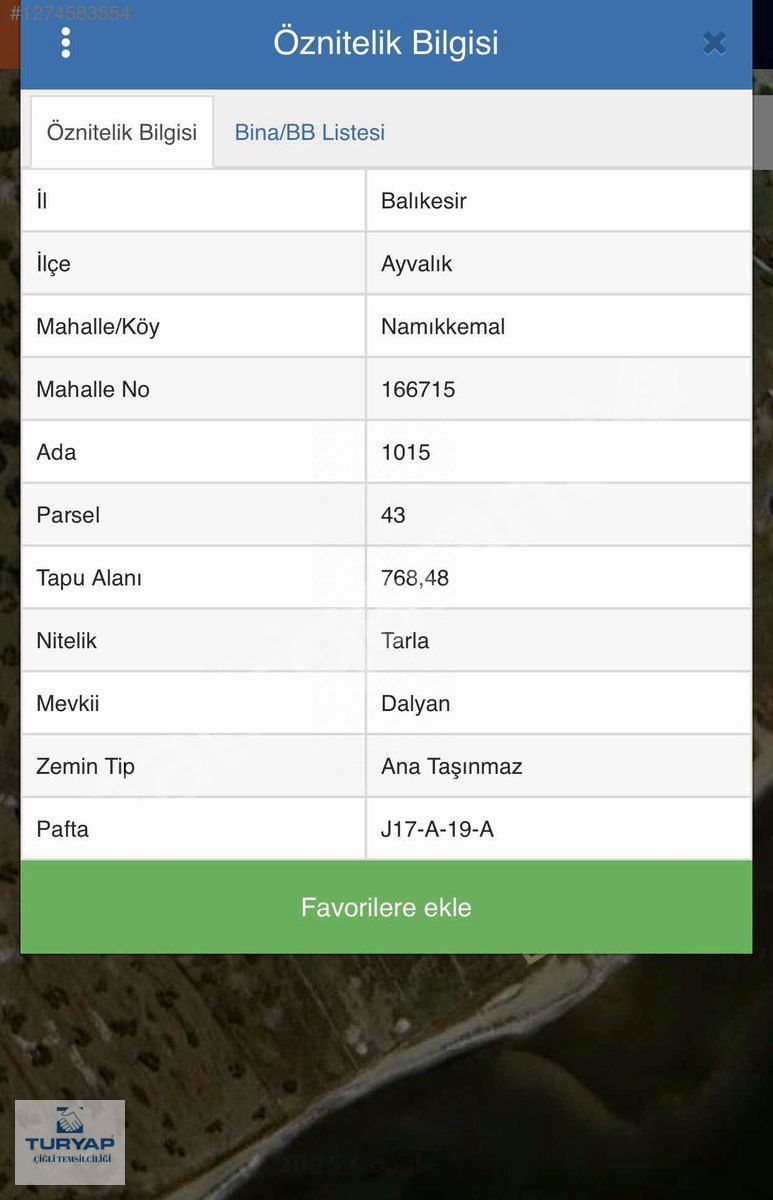Close the Öznitelik Bilgisi dialog
This screenshot has height=1200, width=773.
(x=714, y=43)
